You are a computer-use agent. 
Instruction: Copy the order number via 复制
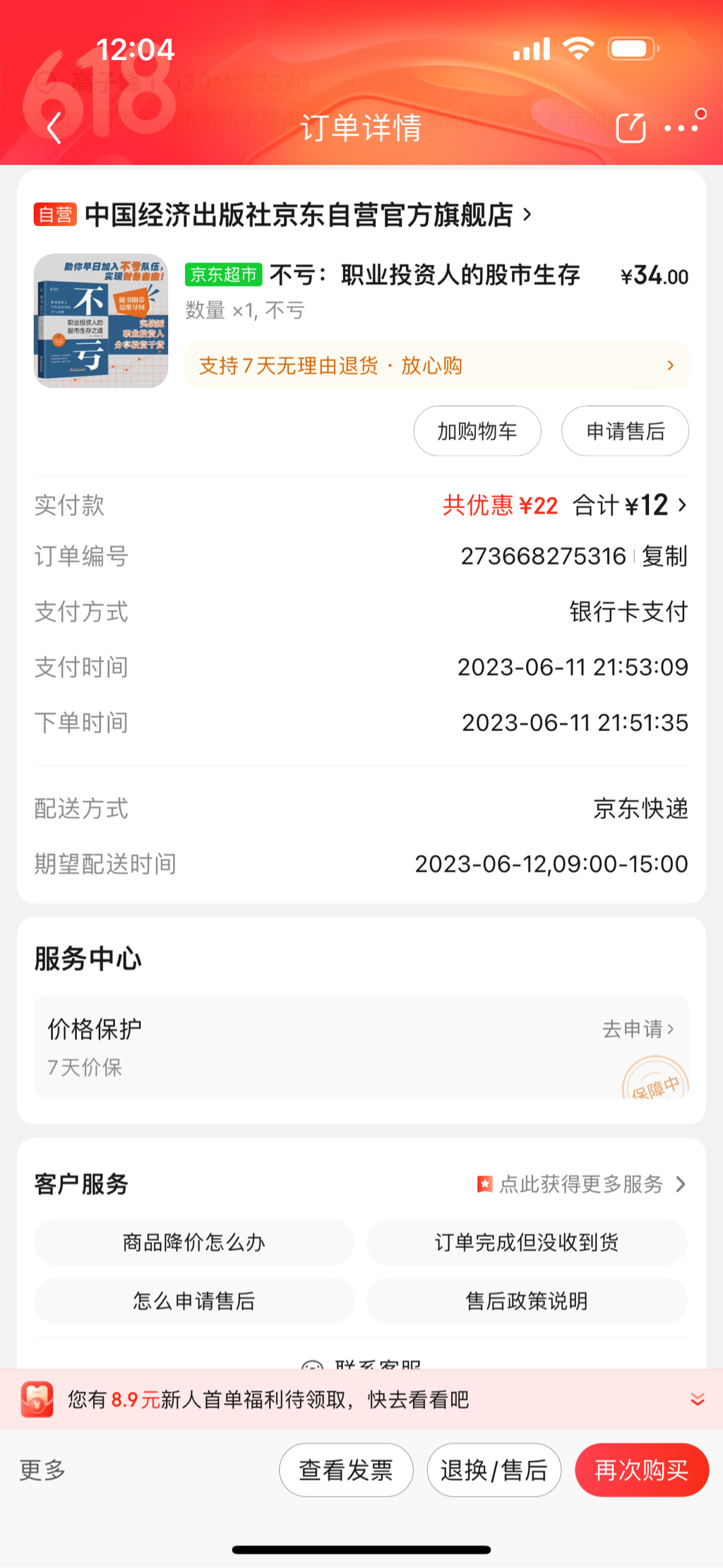click(664, 557)
